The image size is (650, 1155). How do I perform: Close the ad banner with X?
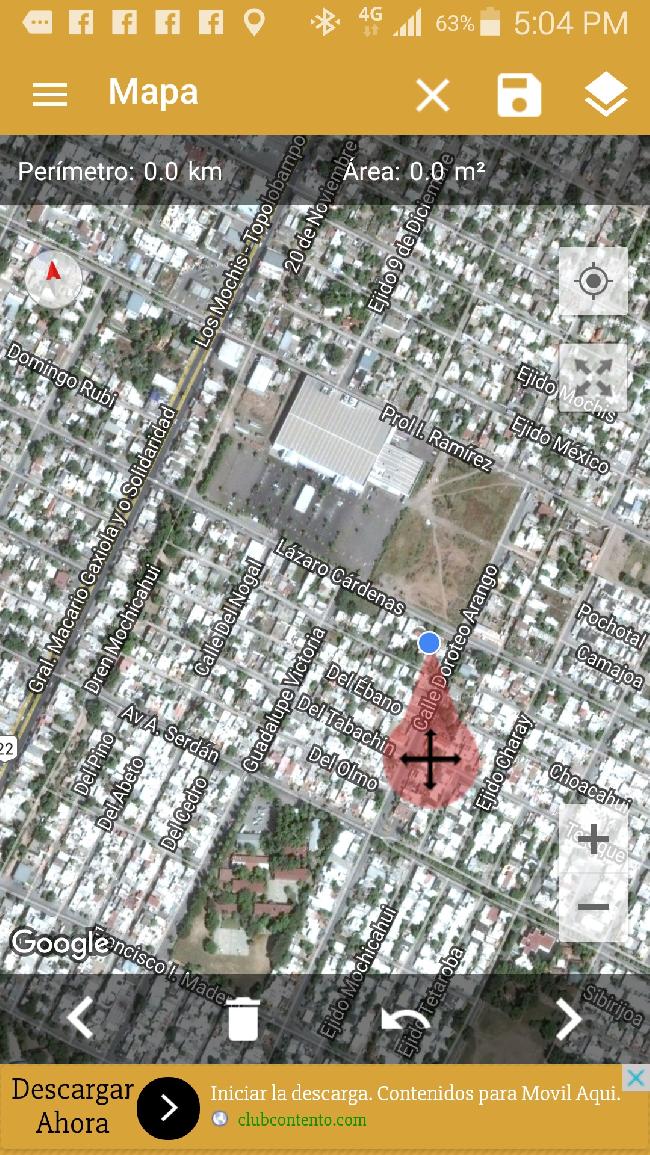(635, 1079)
